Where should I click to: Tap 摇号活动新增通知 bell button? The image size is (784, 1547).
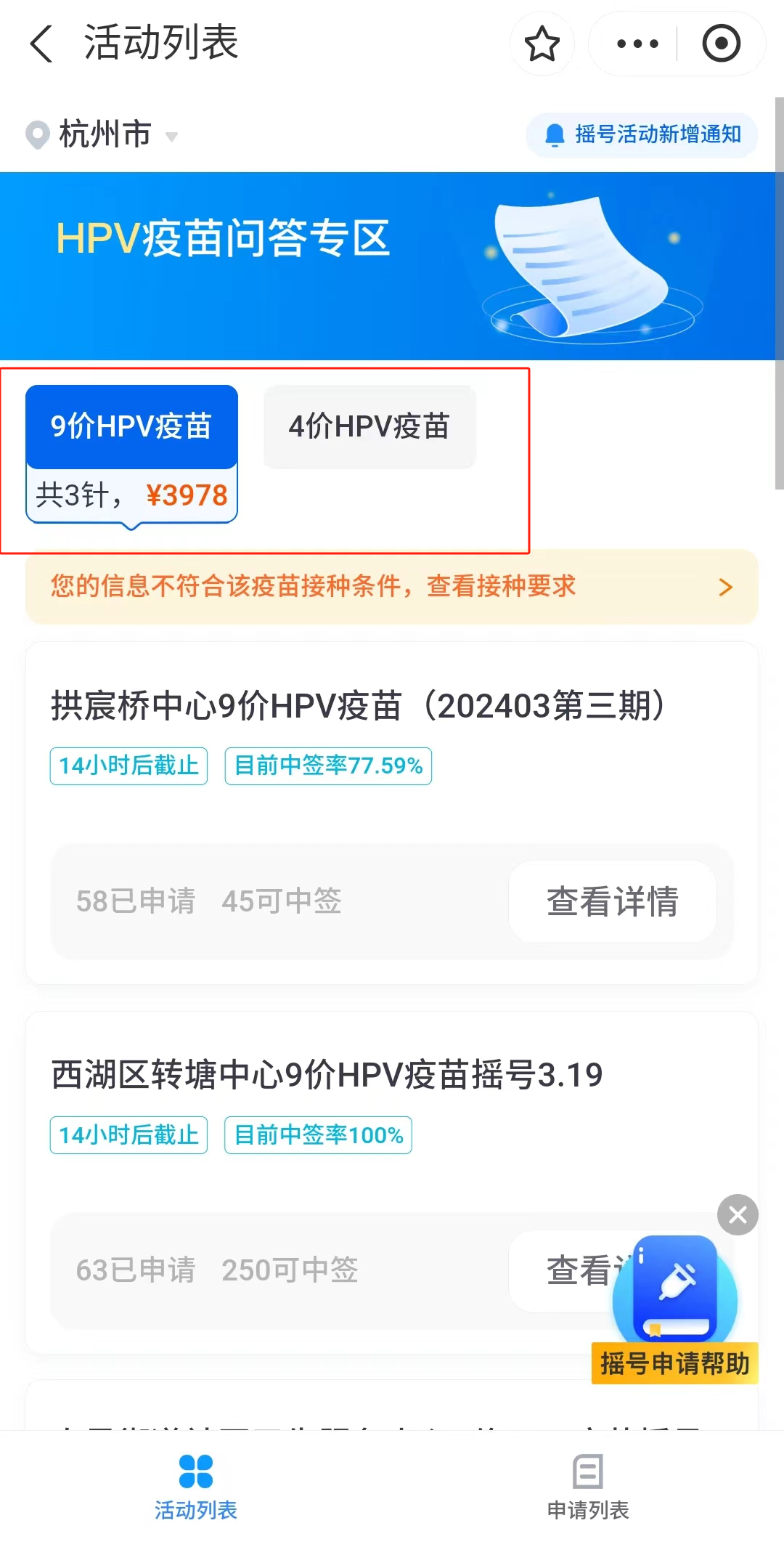(x=642, y=134)
